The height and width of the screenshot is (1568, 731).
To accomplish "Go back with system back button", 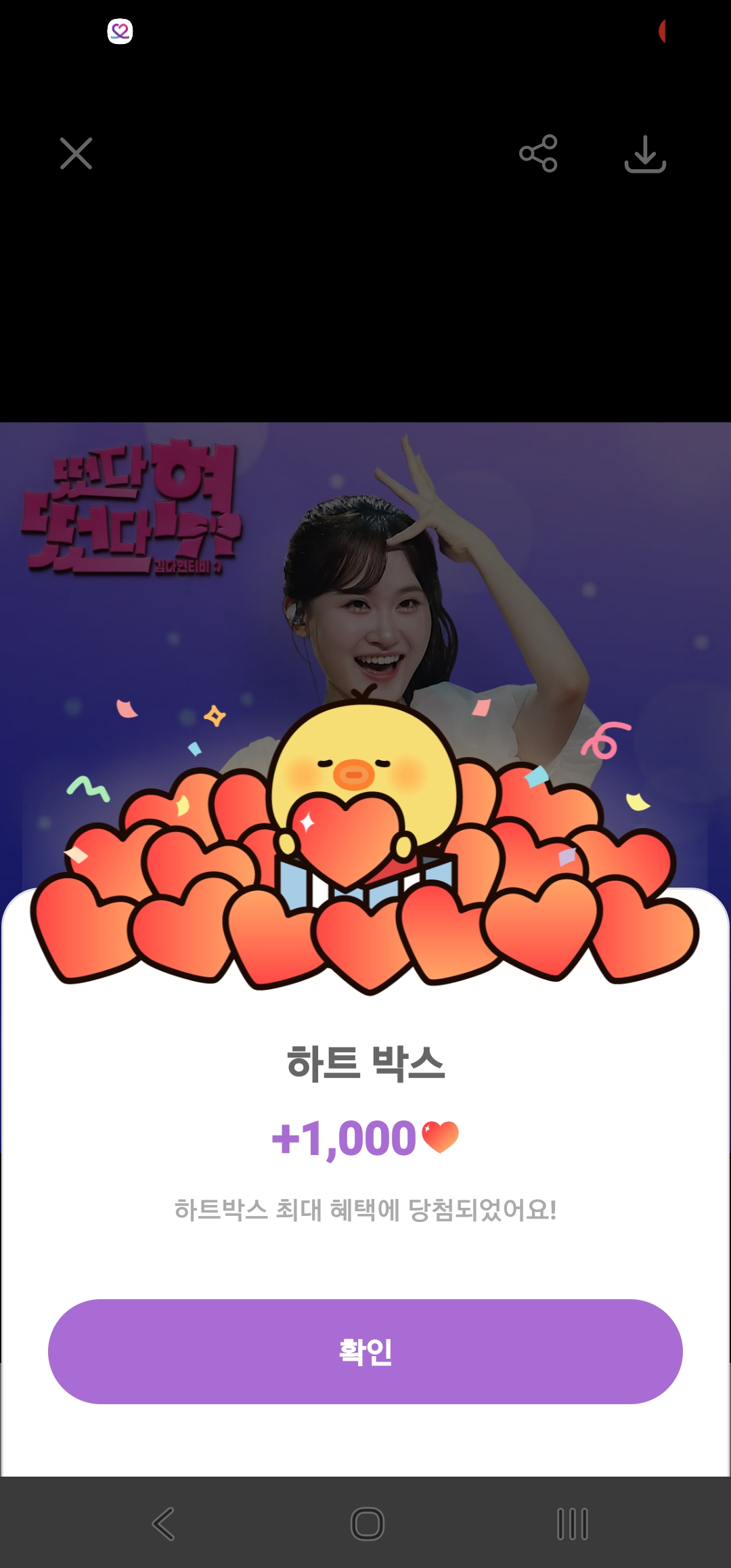I will click(164, 1524).
